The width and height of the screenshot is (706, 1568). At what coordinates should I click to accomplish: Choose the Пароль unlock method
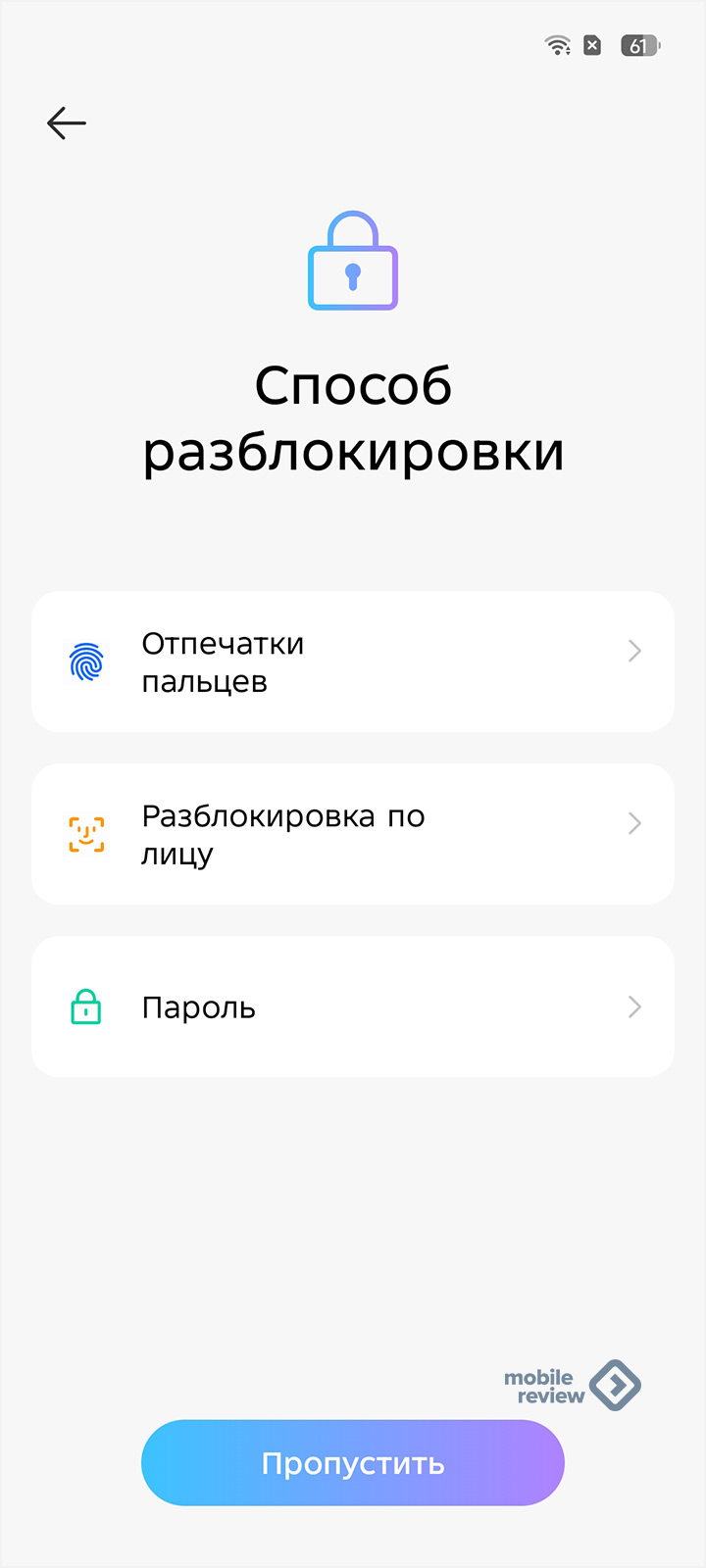[x=353, y=1007]
